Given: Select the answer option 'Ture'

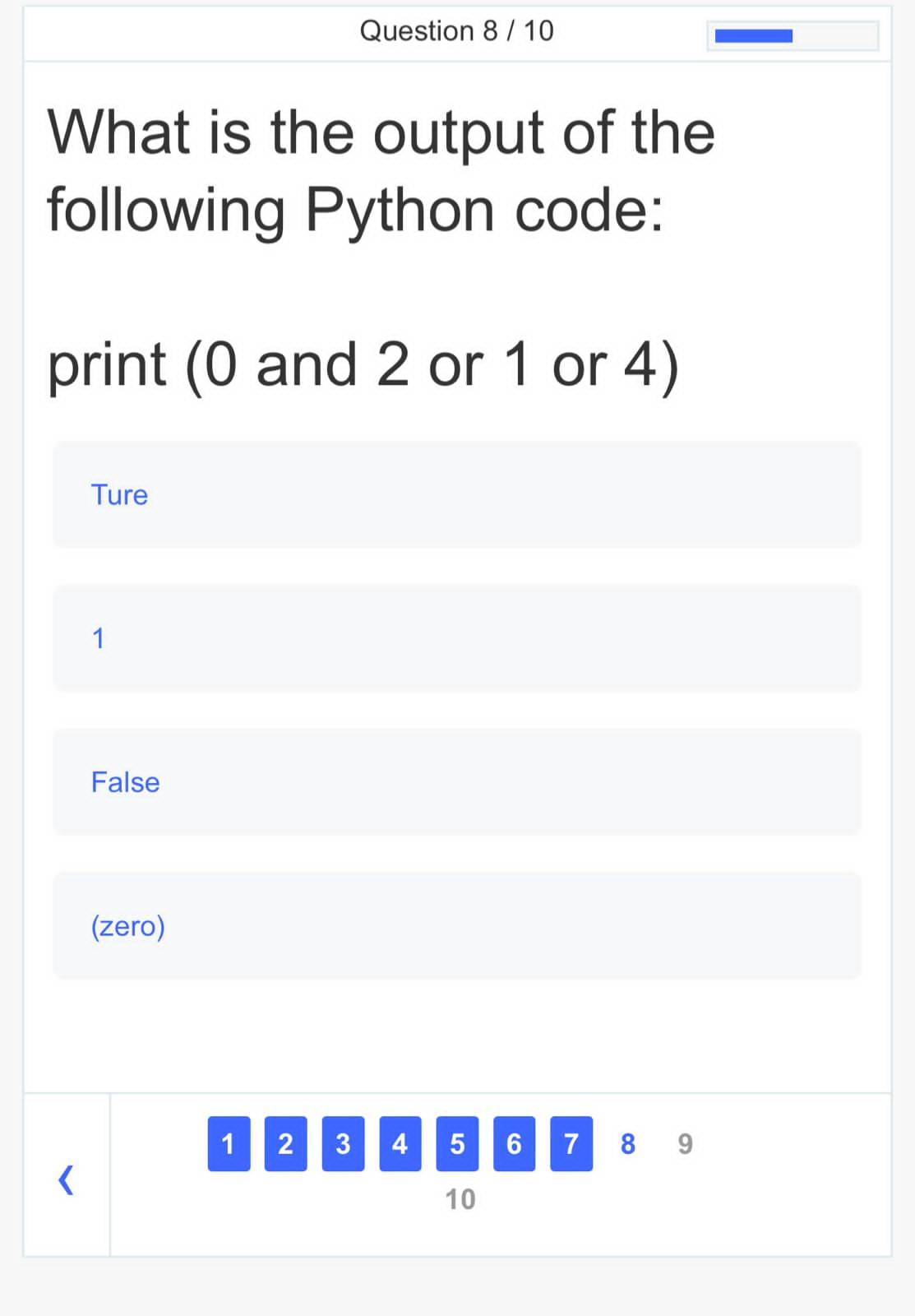Looking at the screenshot, I should pos(456,495).
